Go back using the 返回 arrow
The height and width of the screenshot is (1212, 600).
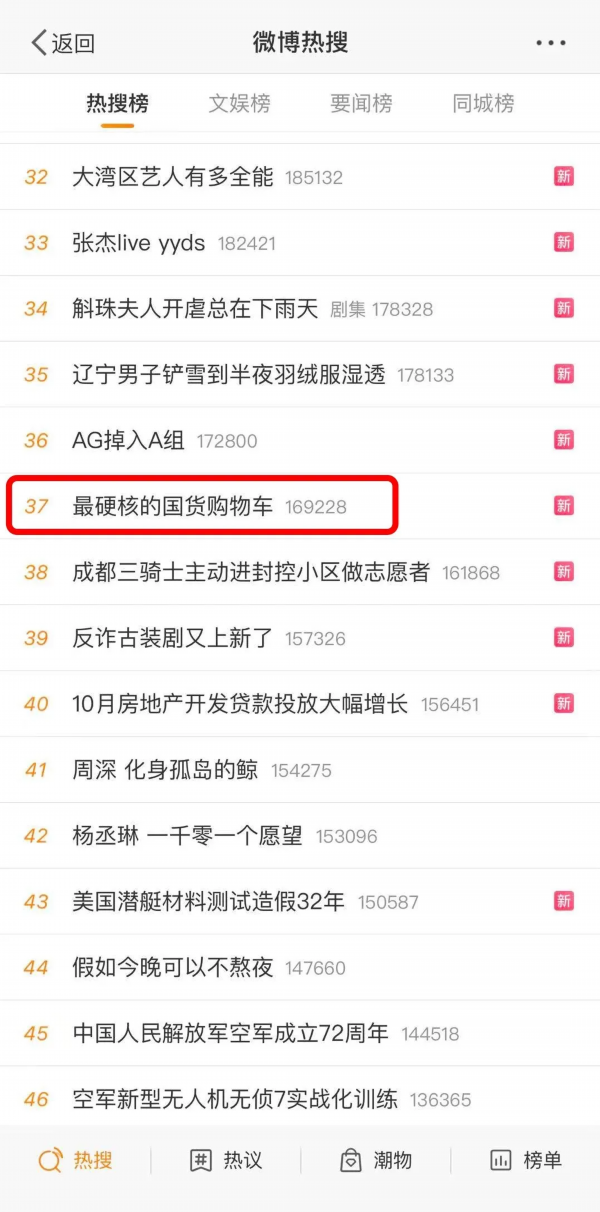(62, 43)
